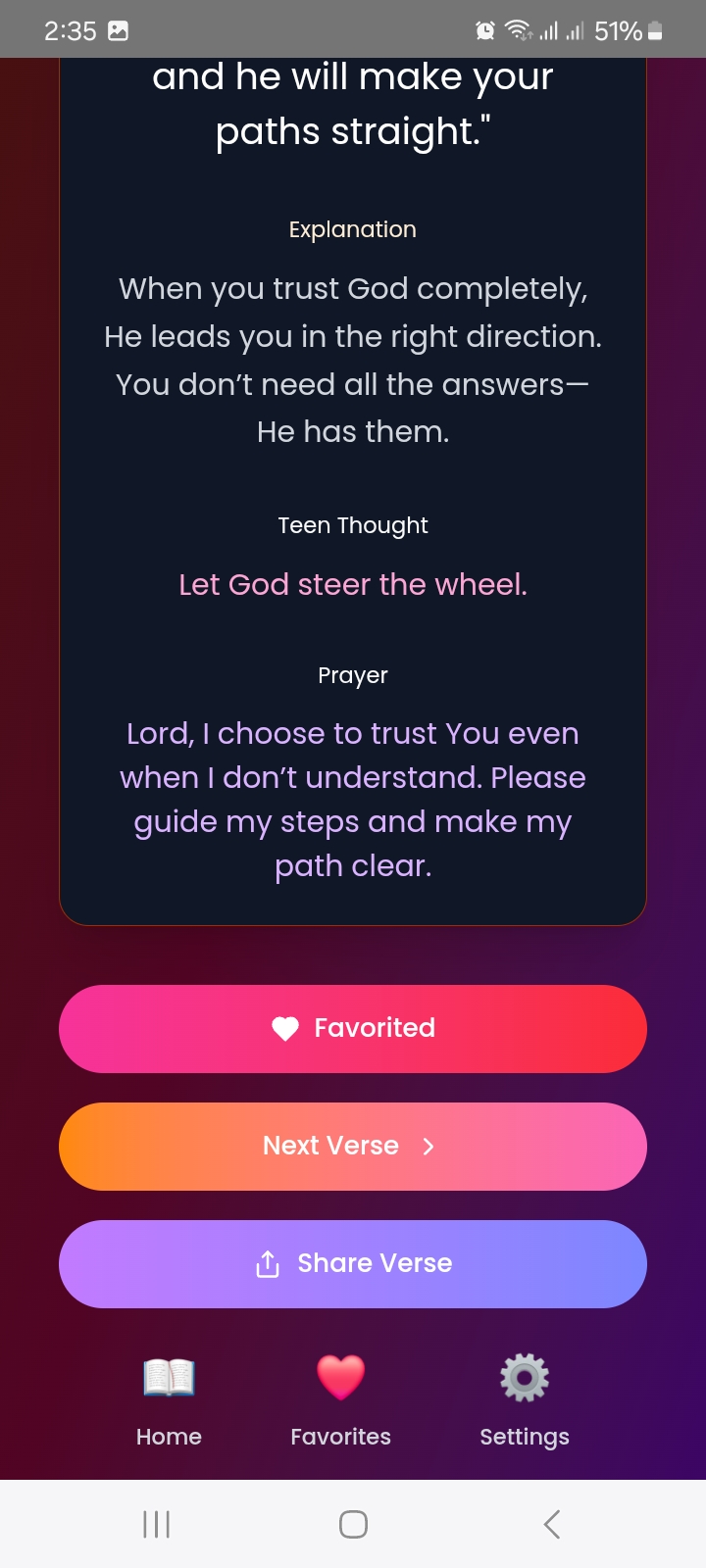Unfavorite the verse via Favorited button

click(x=353, y=1028)
